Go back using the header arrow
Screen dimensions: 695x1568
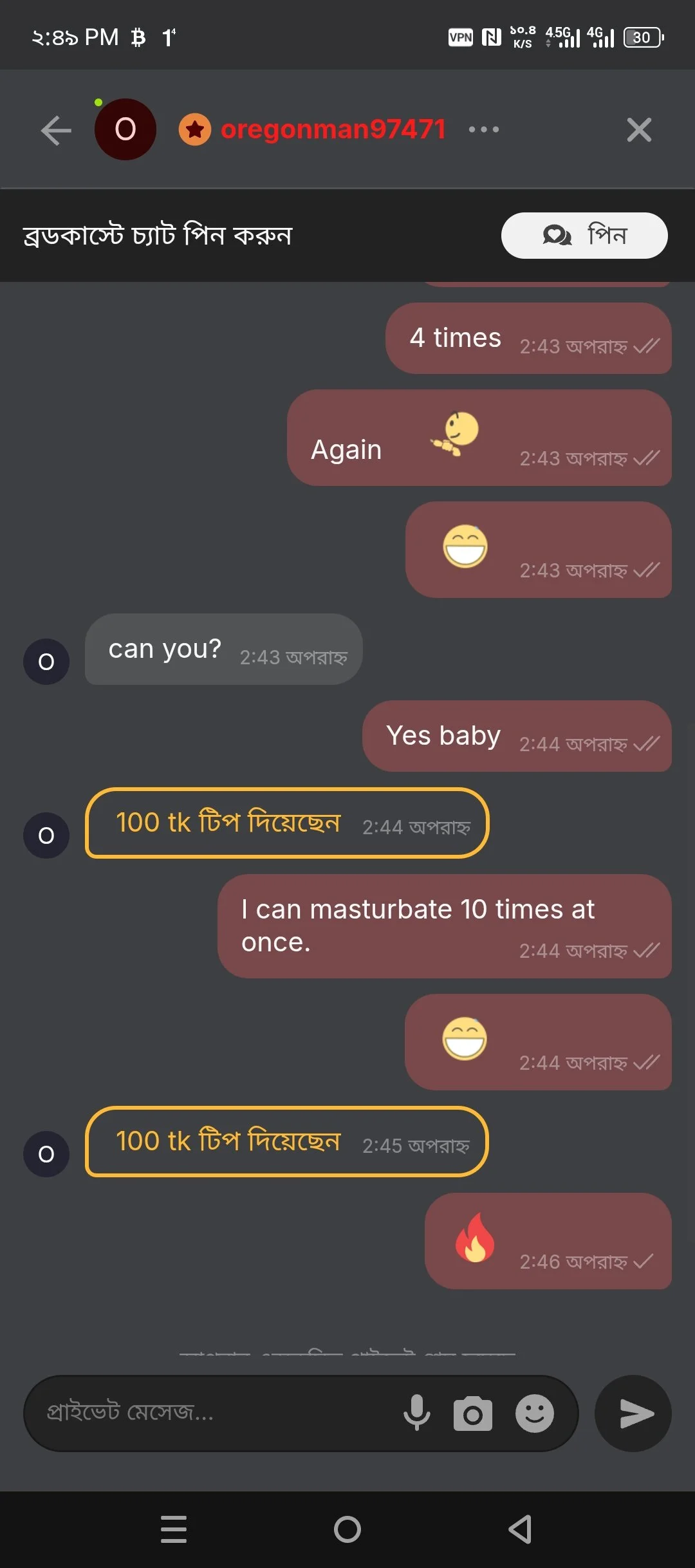(x=56, y=131)
